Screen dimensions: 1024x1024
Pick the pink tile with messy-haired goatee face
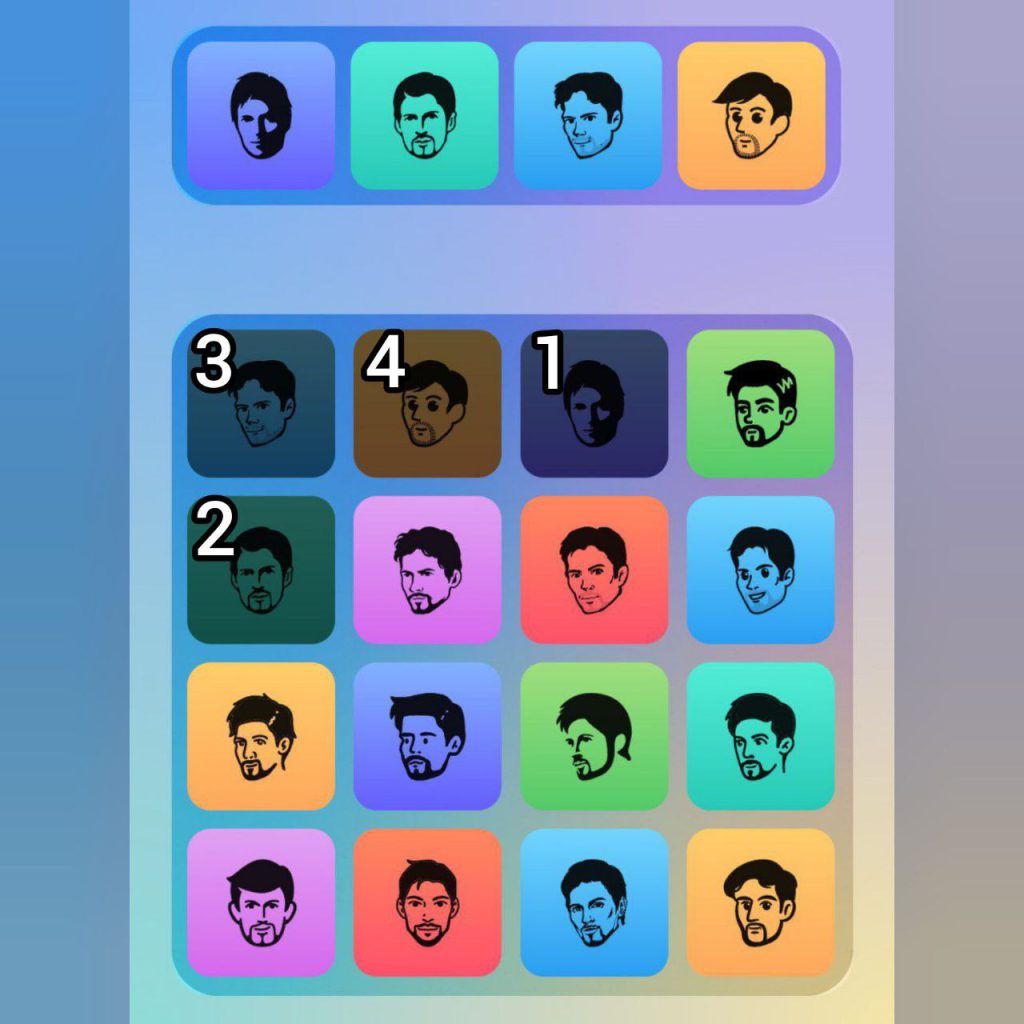(x=427, y=570)
